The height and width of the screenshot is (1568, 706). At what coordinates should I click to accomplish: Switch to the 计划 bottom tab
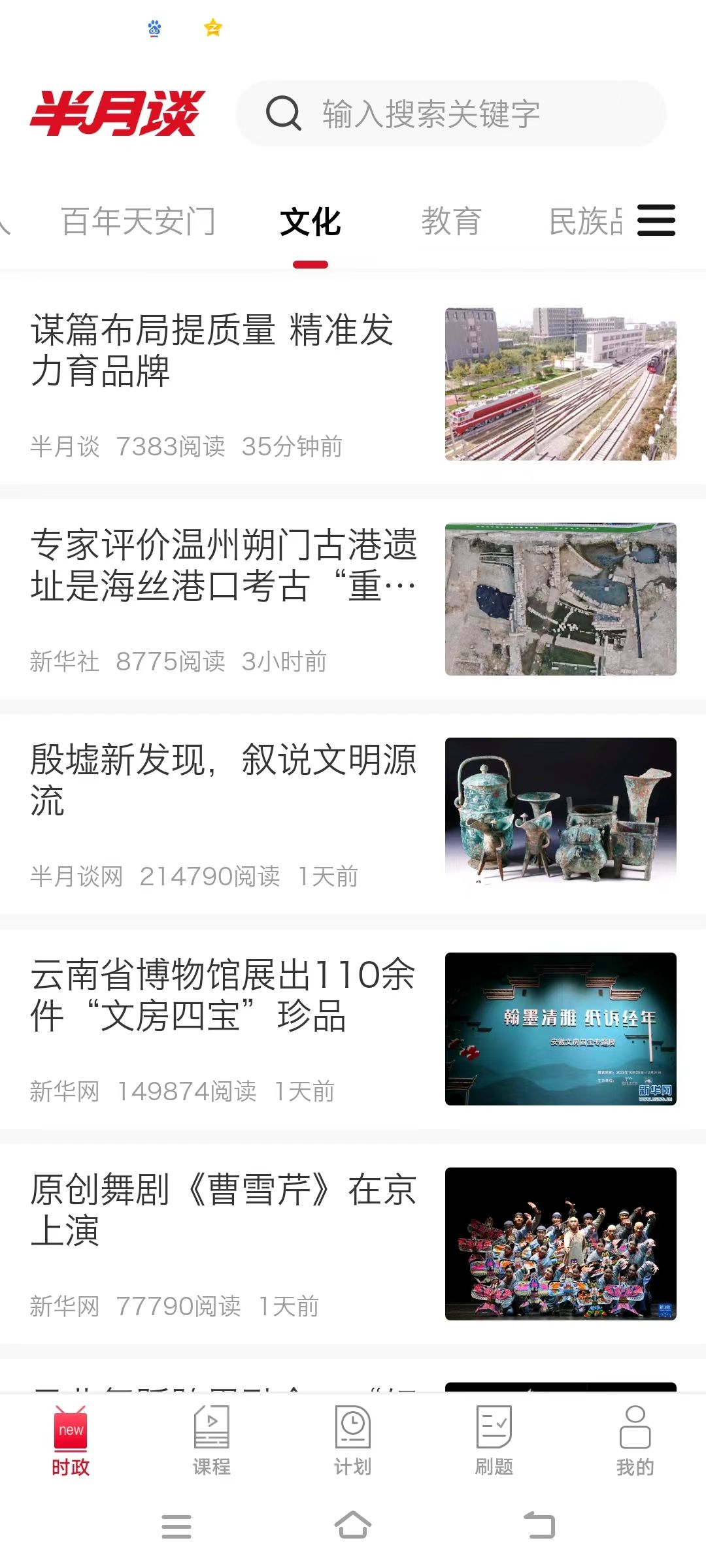tap(352, 1441)
